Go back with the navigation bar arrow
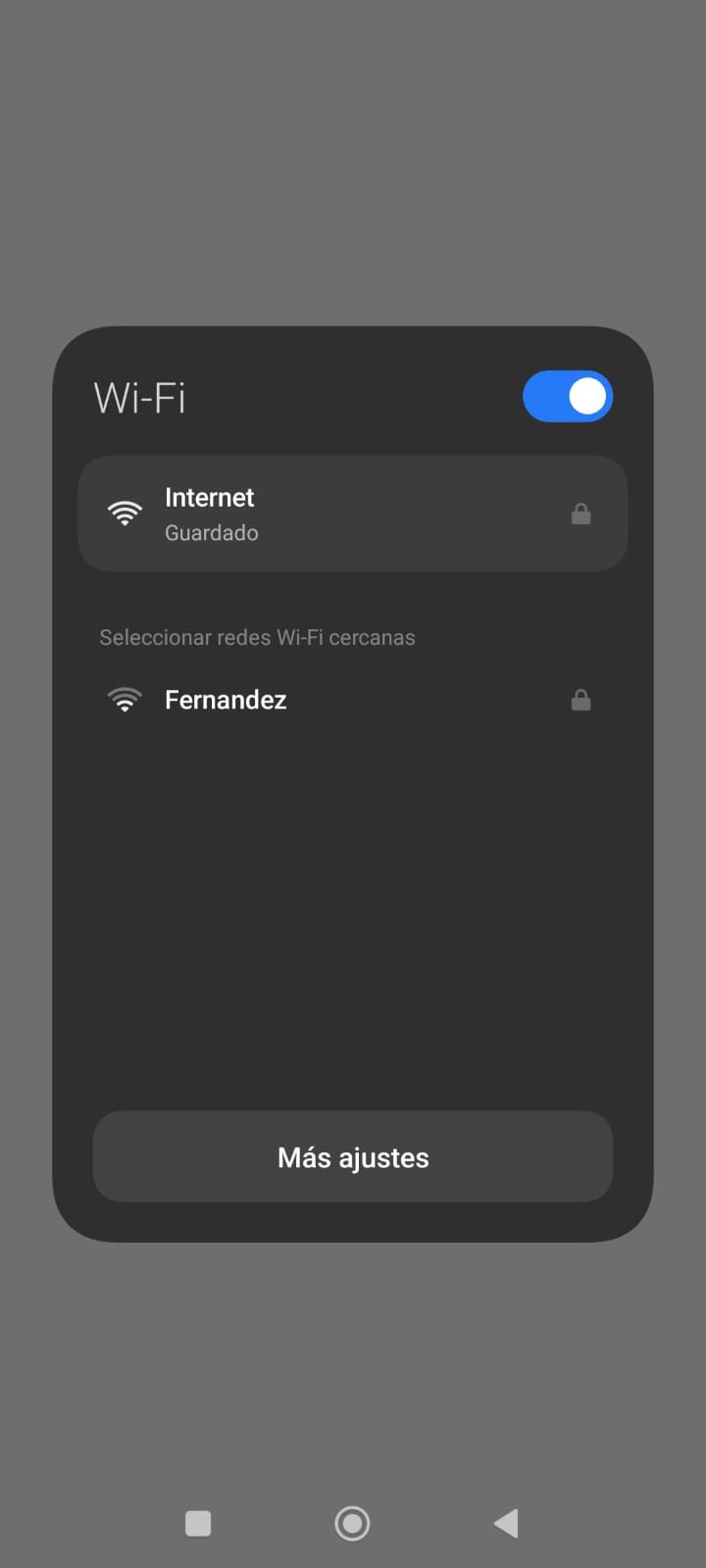Image resolution: width=706 pixels, height=1568 pixels. 506,1523
